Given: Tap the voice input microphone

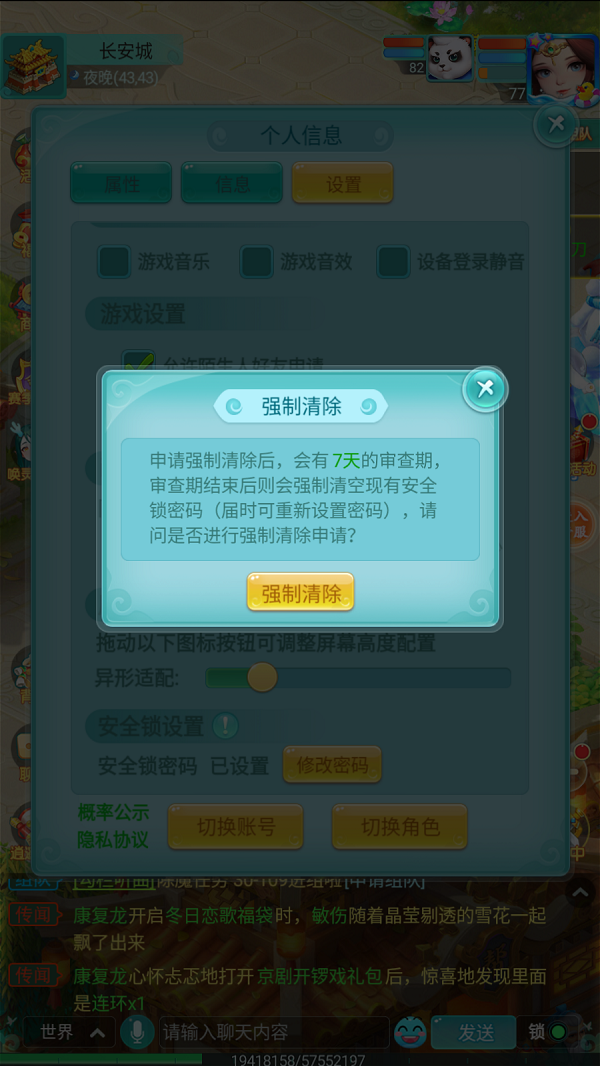Looking at the screenshot, I should tap(135, 1032).
